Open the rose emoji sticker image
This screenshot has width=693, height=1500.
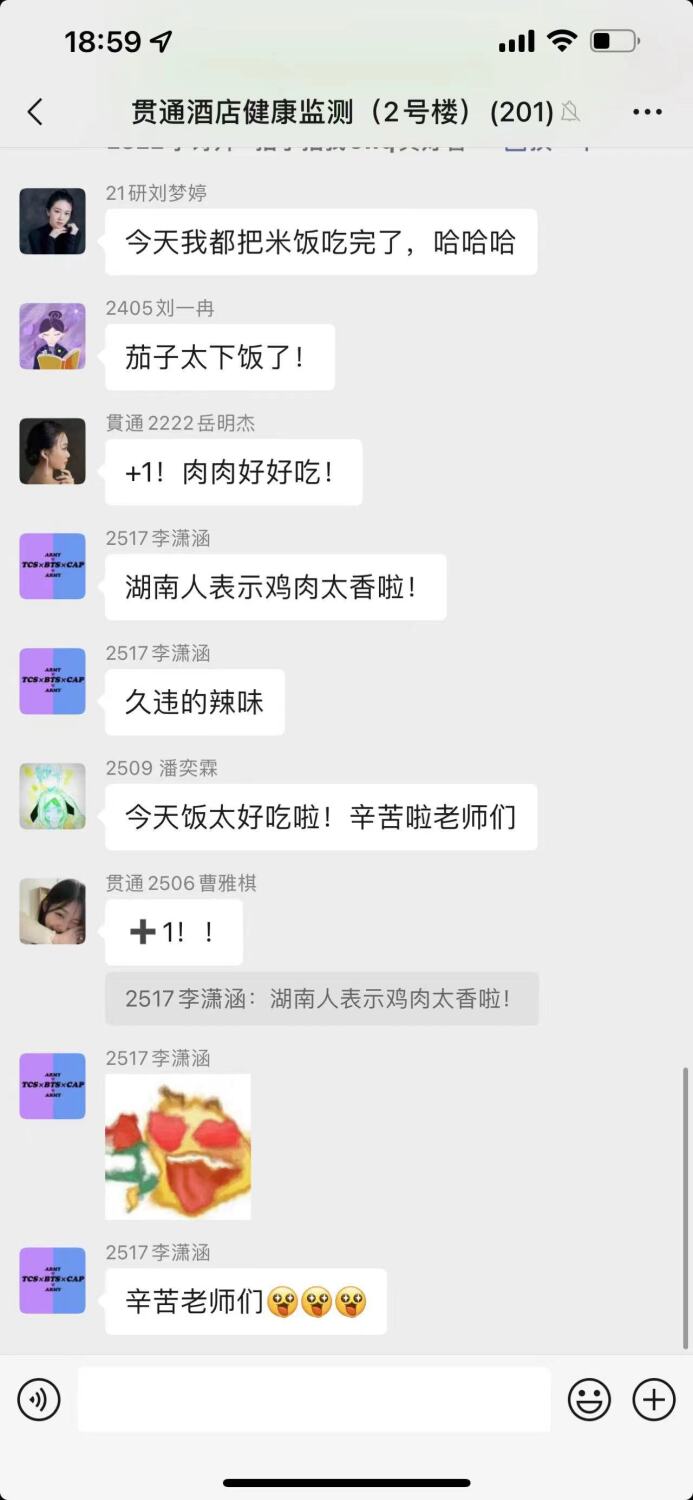coord(178,1147)
